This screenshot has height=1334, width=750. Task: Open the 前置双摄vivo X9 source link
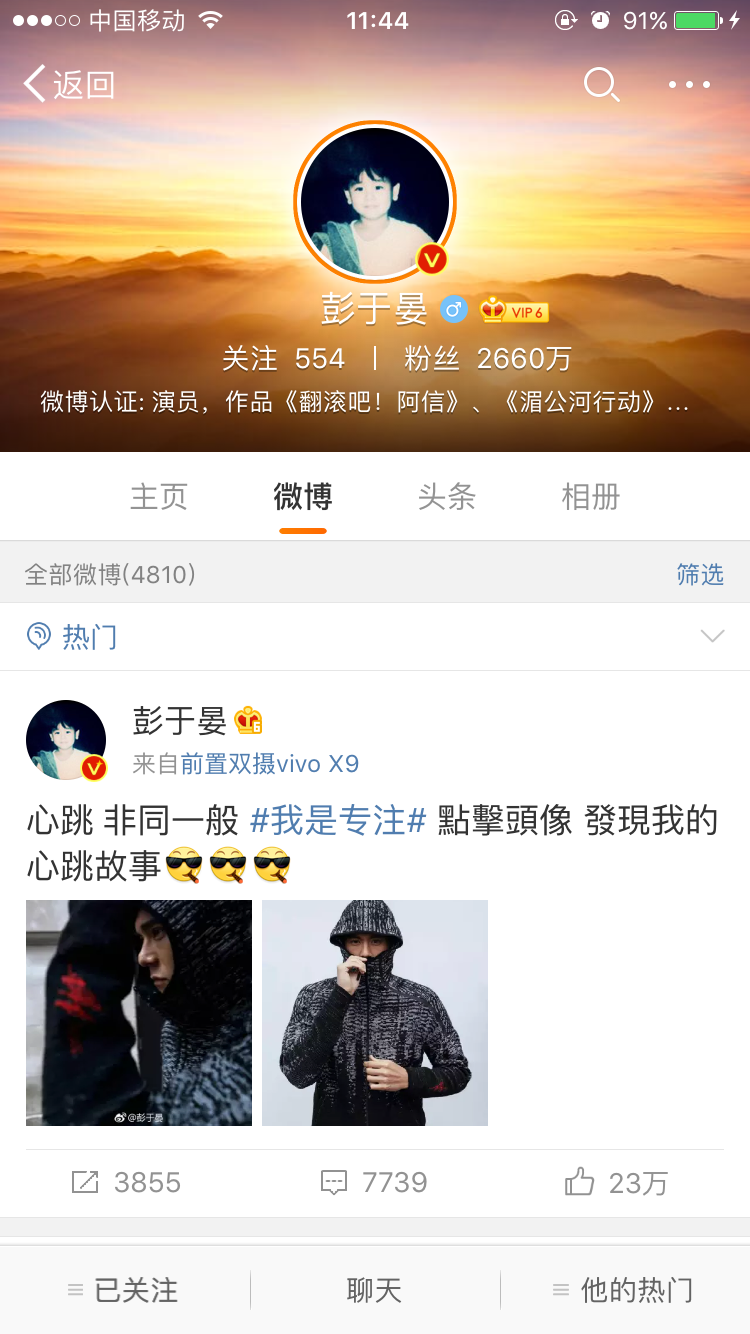(269, 764)
